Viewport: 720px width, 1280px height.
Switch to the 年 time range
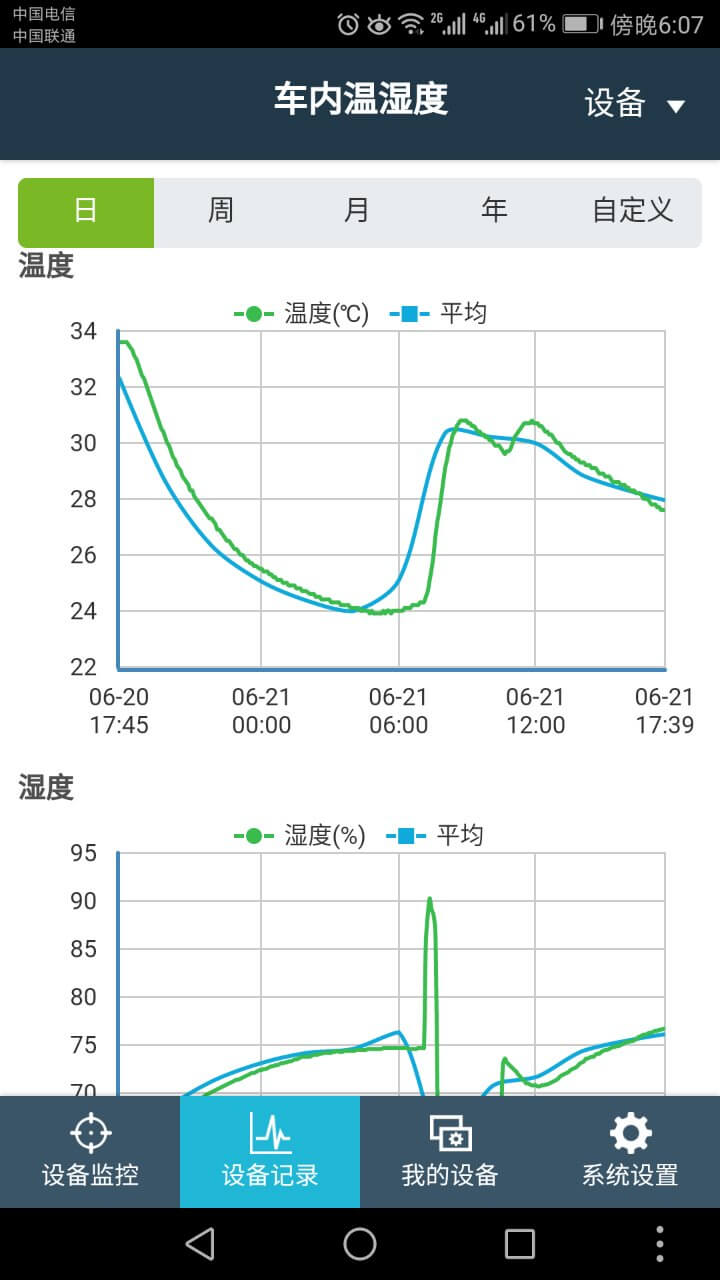click(x=494, y=211)
